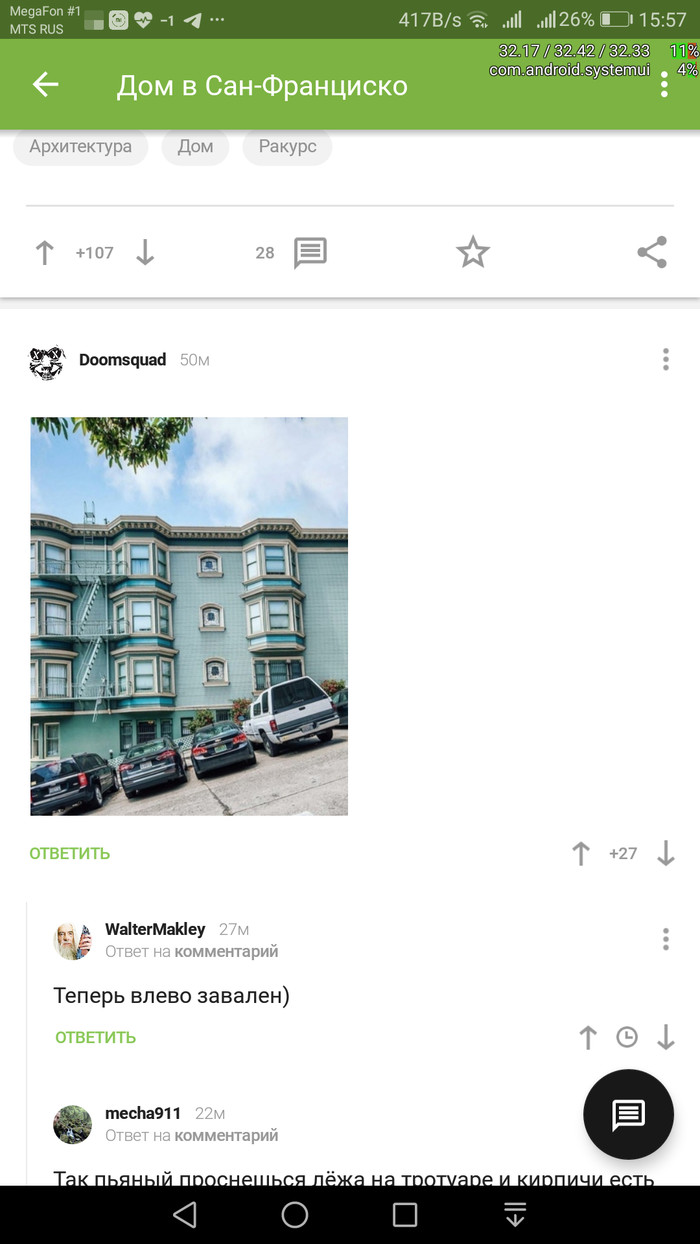Save the post with the star icon
The height and width of the screenshot is (1244, 700).
click(x=473, y=253)
